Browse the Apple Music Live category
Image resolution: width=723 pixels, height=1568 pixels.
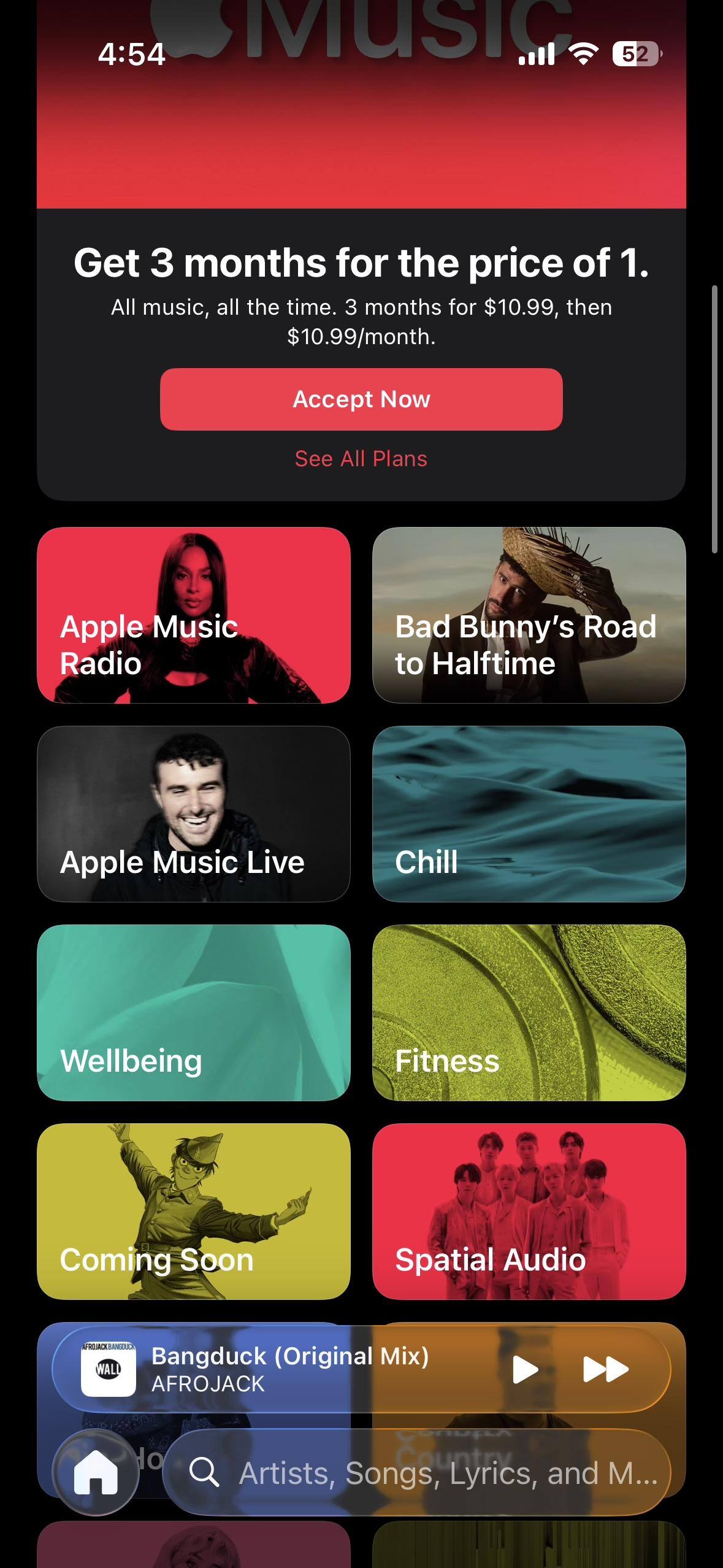(194, 813)
